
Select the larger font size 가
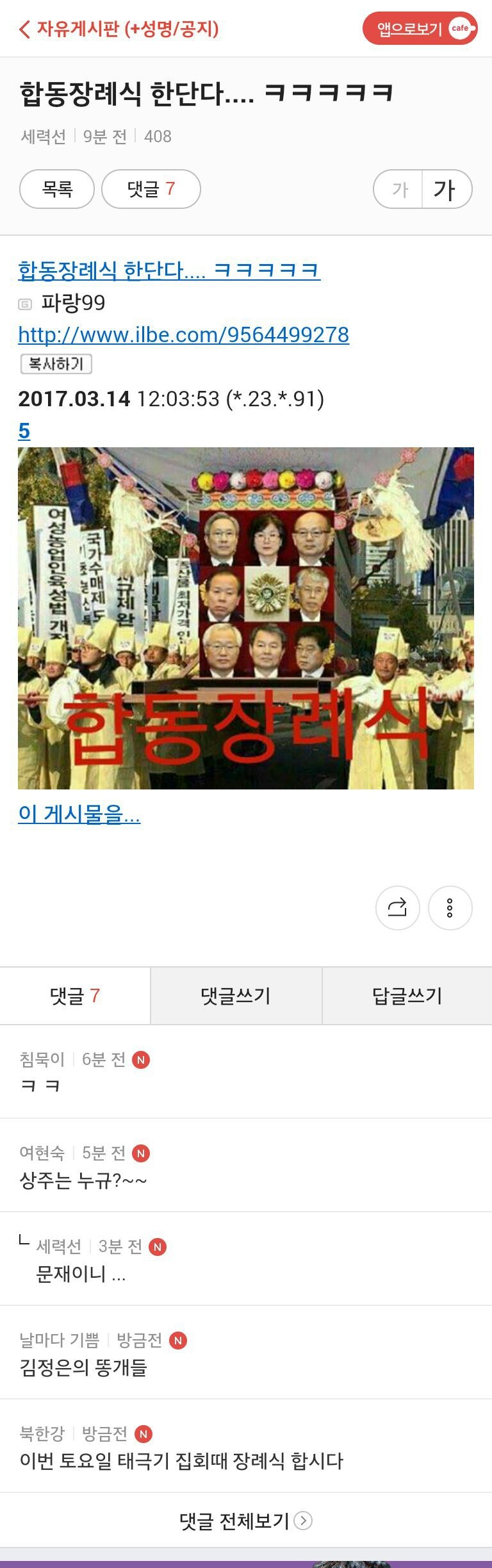[x=446, y=190]
